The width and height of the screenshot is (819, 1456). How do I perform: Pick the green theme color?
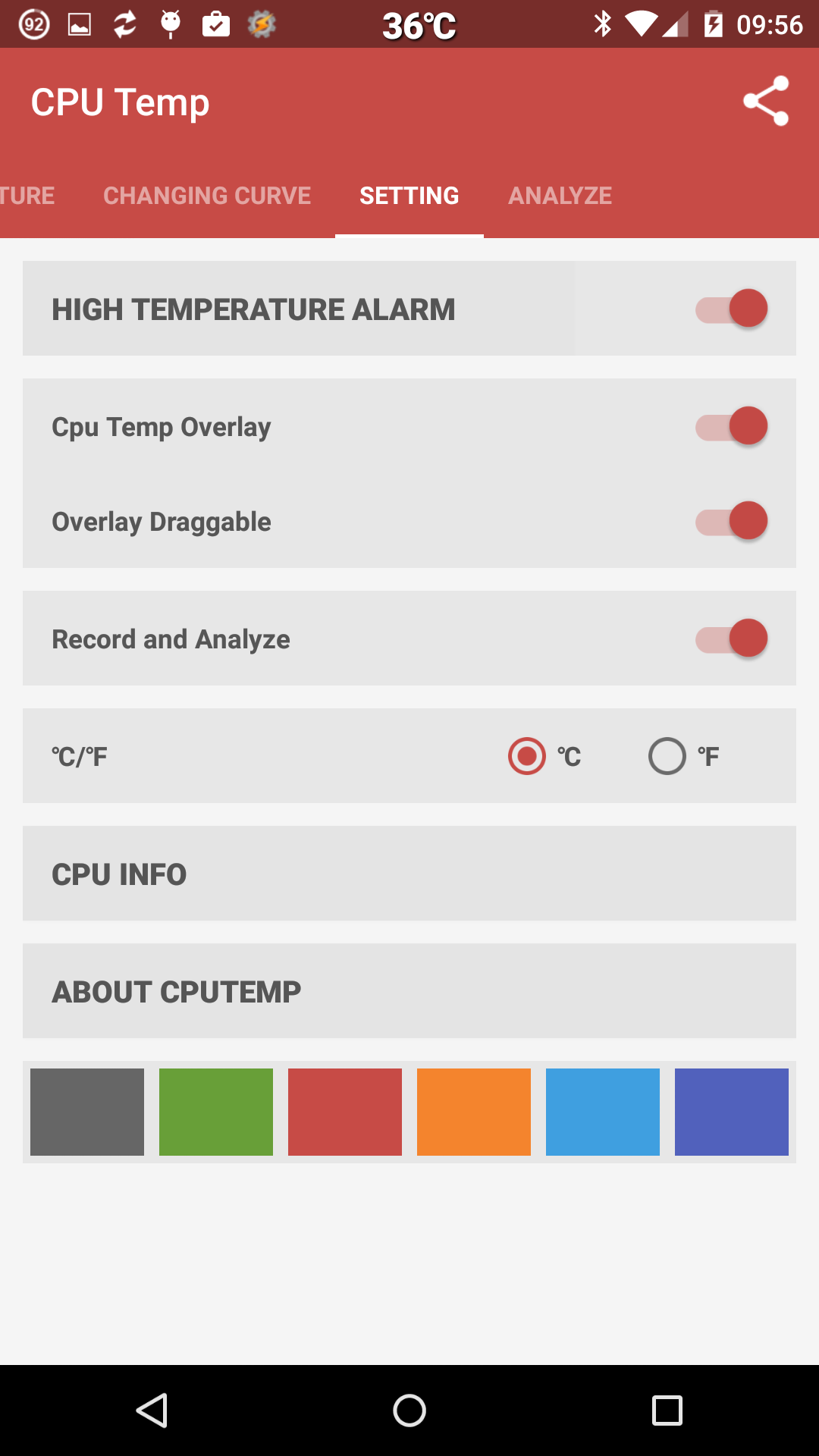point(216,1112)
